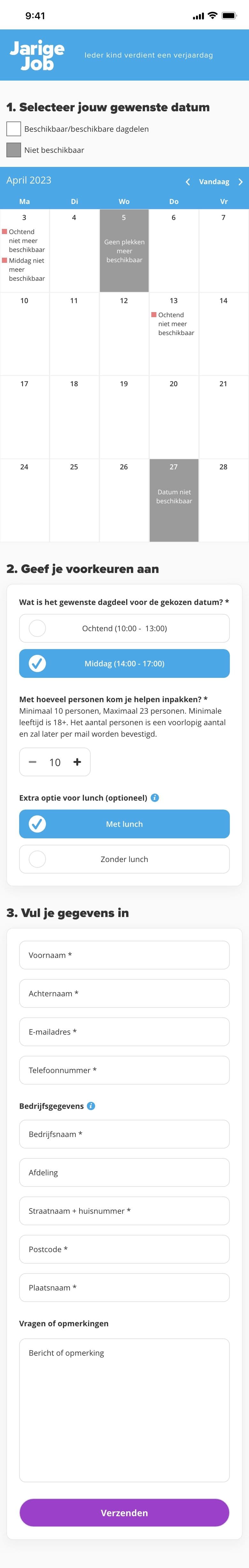Pick April 20 in the calendar

point(174,416)
